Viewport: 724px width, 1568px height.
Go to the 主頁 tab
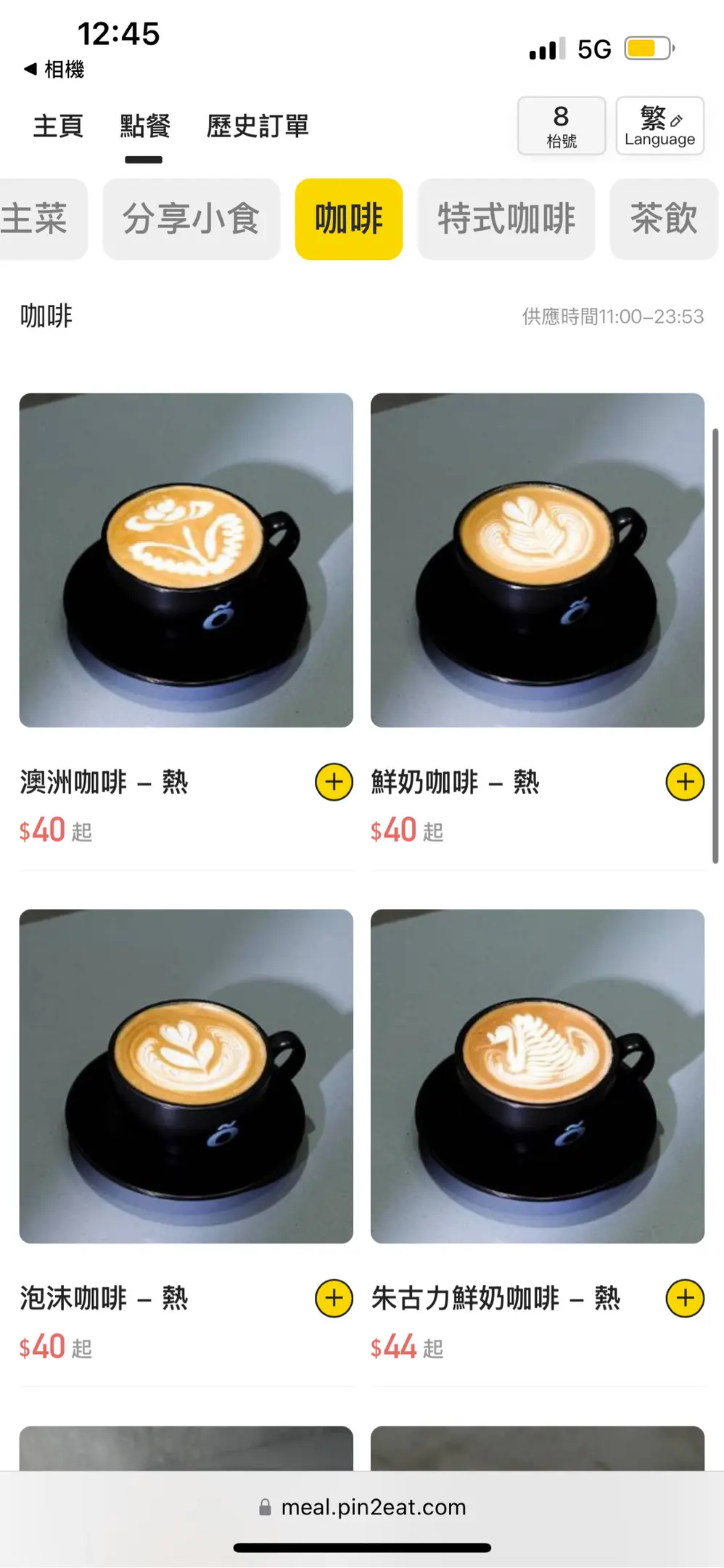pyautogui.click(x=58, y=126)
